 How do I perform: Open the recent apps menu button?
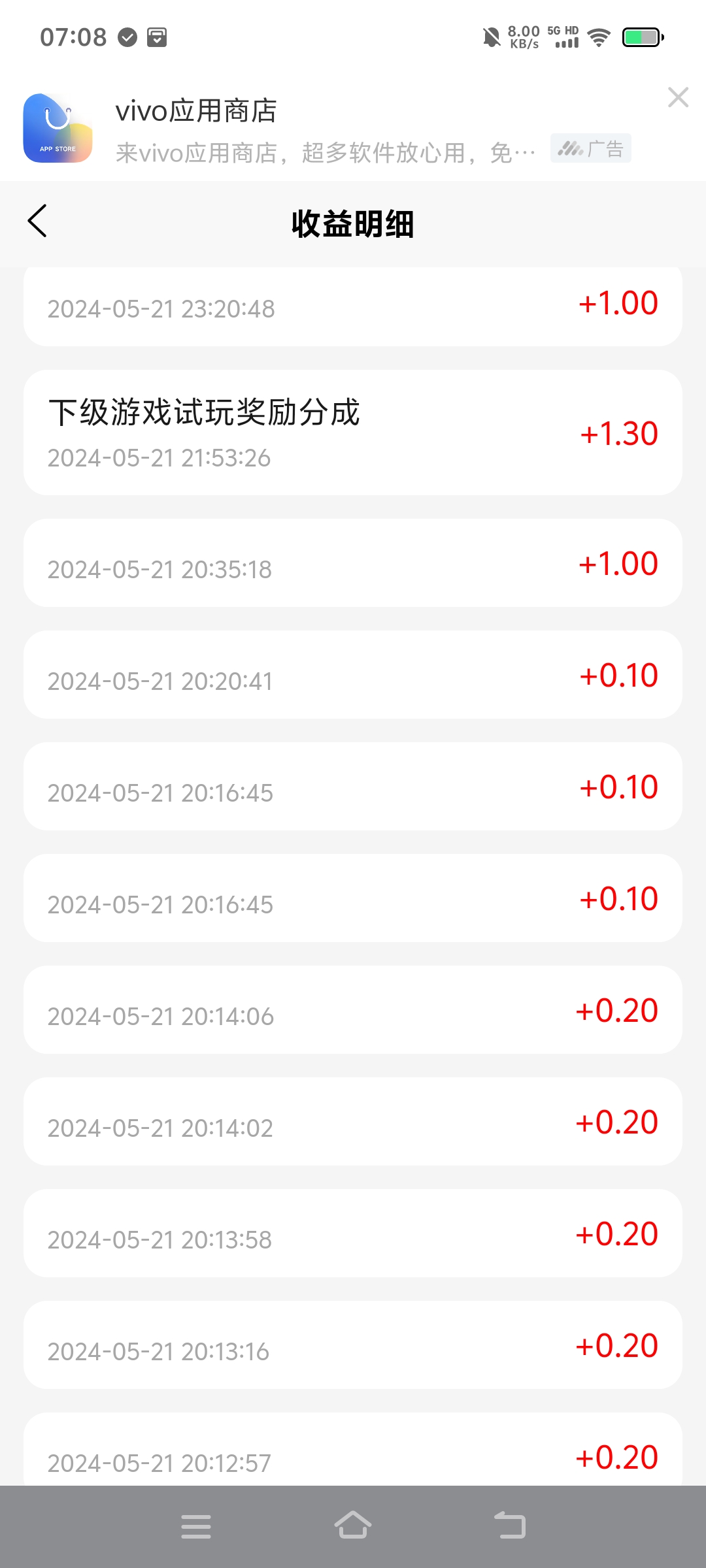[x=196, y=1526]
